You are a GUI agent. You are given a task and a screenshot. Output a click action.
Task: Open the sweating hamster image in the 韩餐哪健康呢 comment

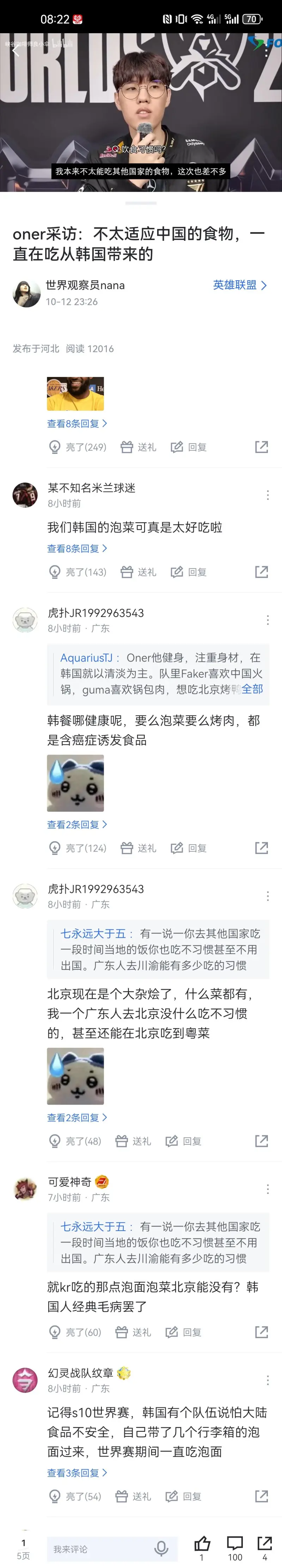75,783
